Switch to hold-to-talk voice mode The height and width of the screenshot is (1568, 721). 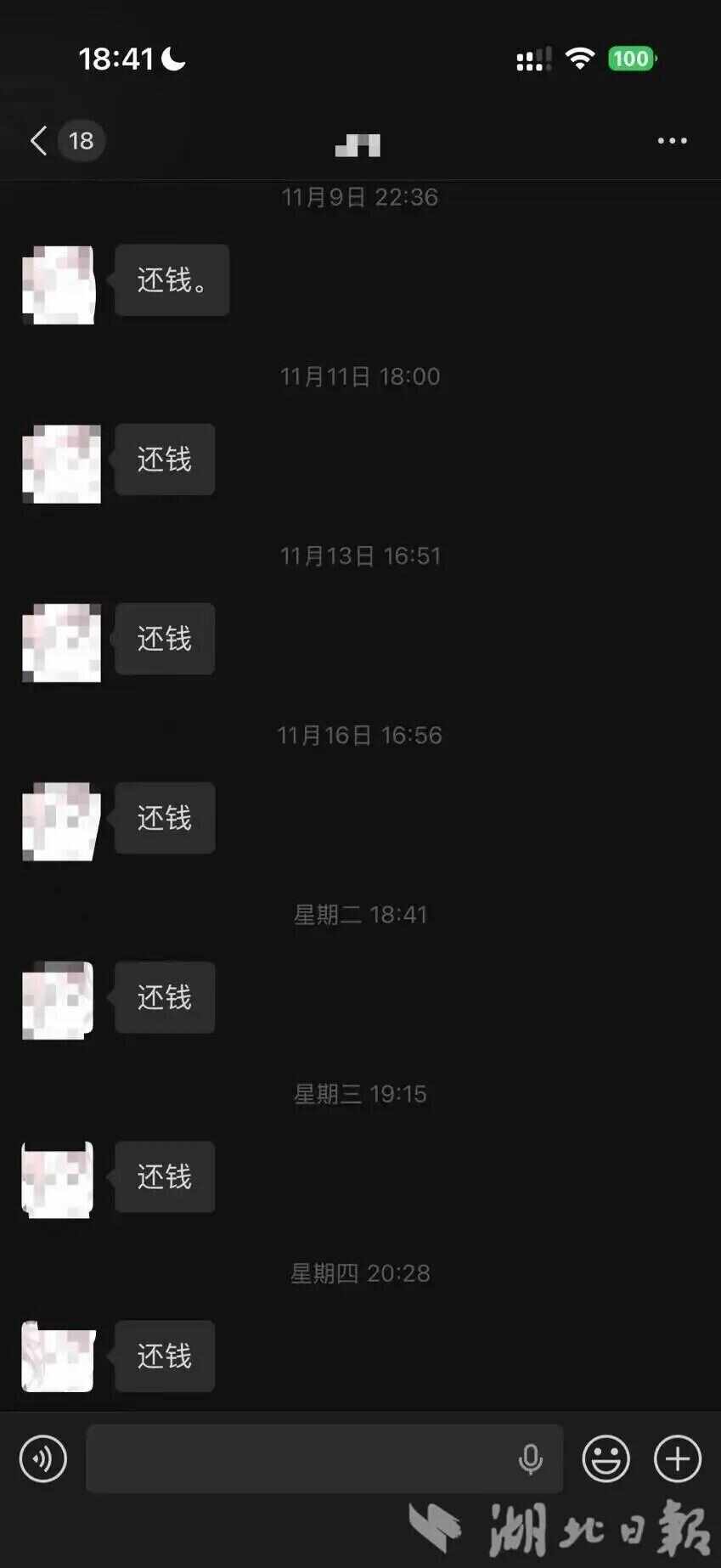pyautogui.click(x=42, y=1458)
